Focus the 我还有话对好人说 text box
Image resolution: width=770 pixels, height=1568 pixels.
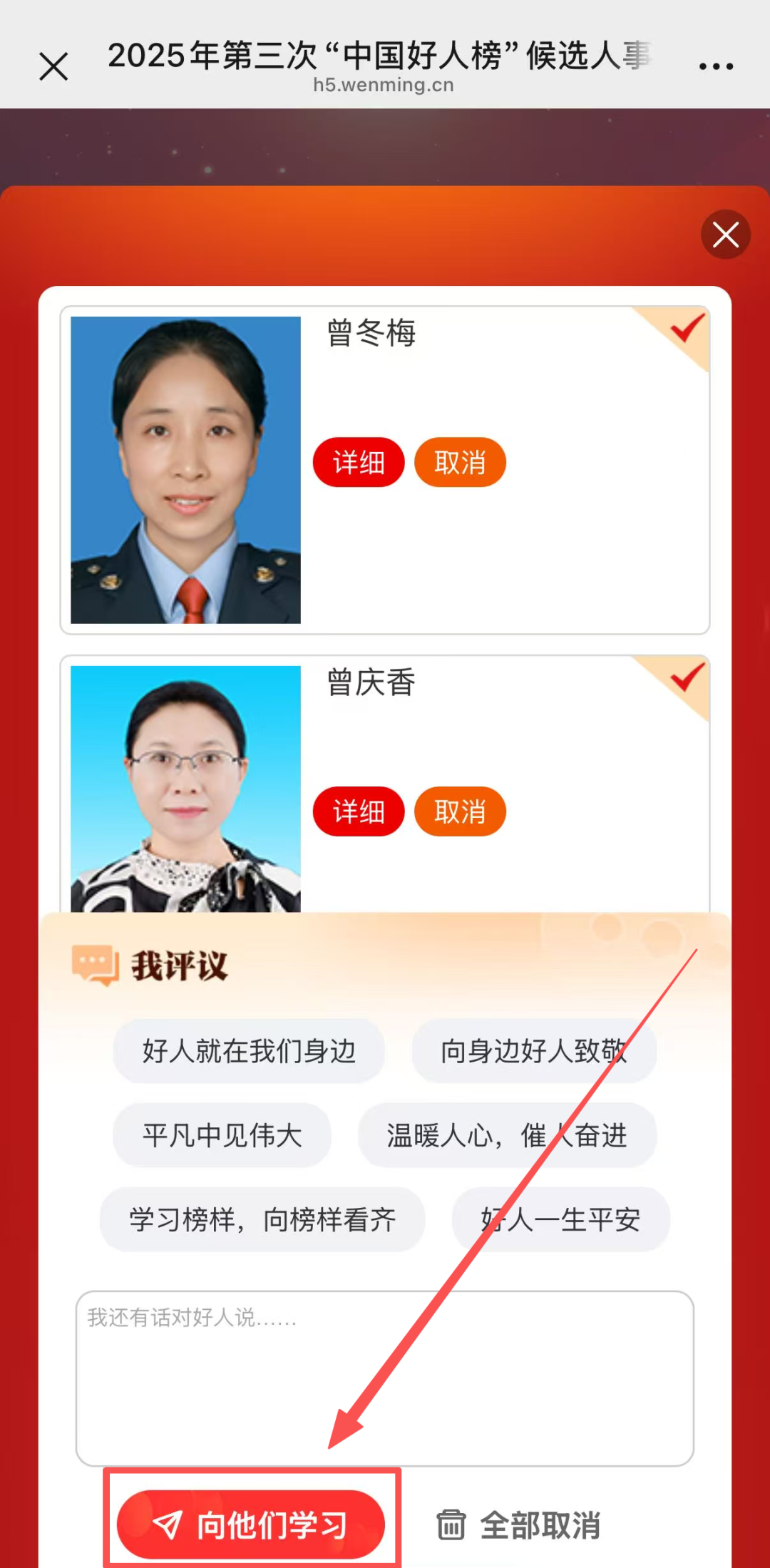(x=385, y=1378)
